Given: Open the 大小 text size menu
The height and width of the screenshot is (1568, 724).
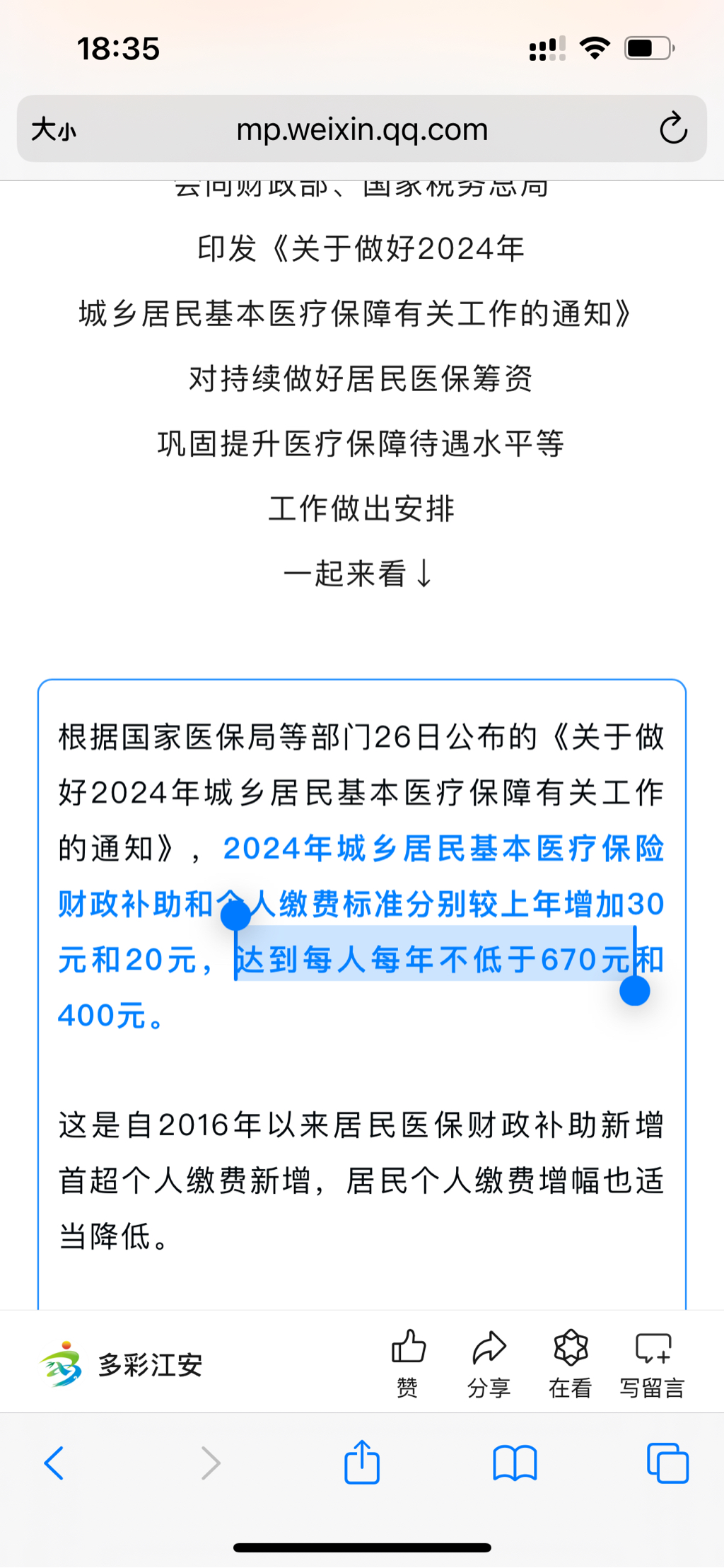Looking at the screenshot, I should tap(54, 130).
